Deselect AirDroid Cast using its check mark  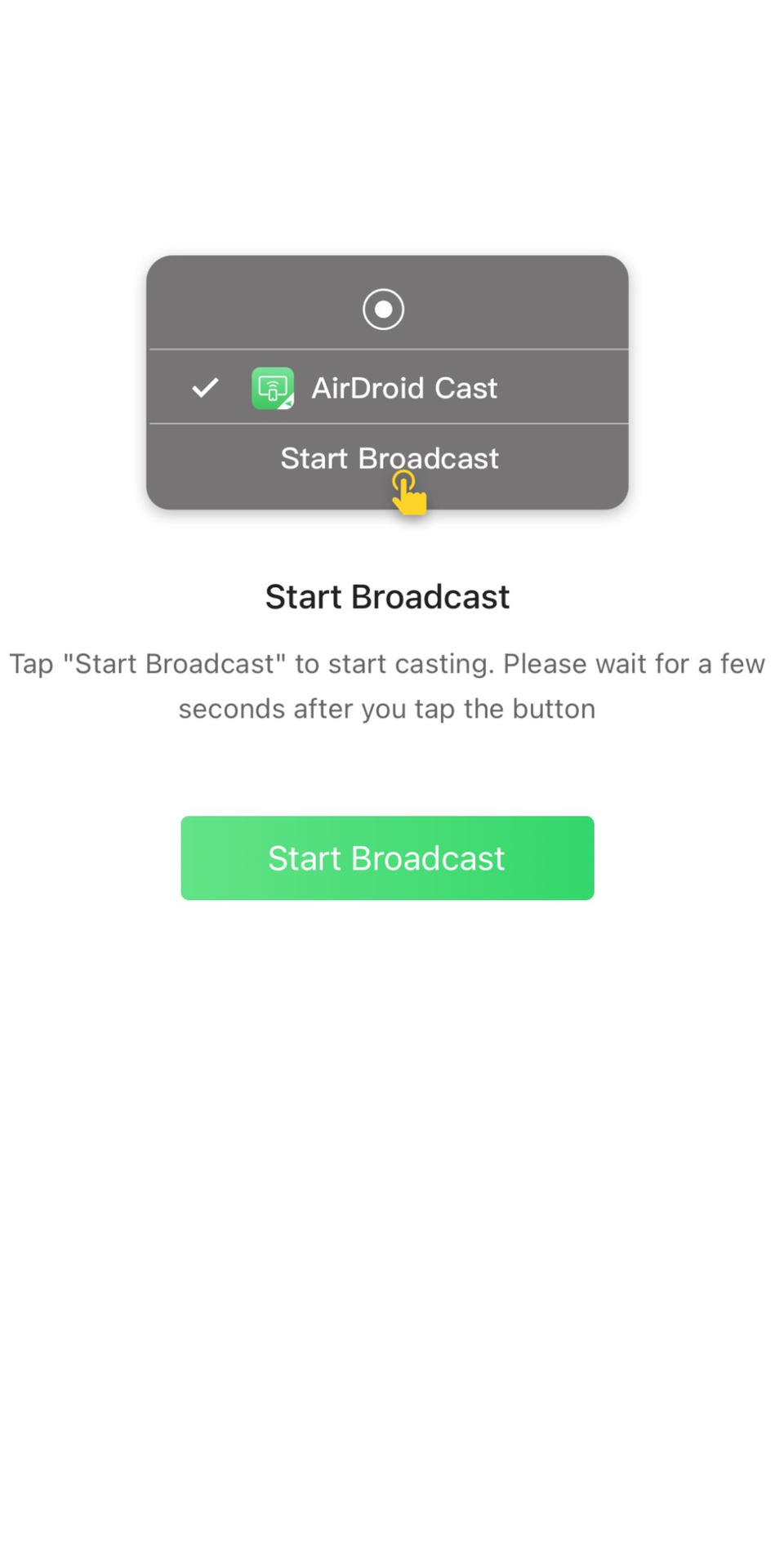[204, 387]
